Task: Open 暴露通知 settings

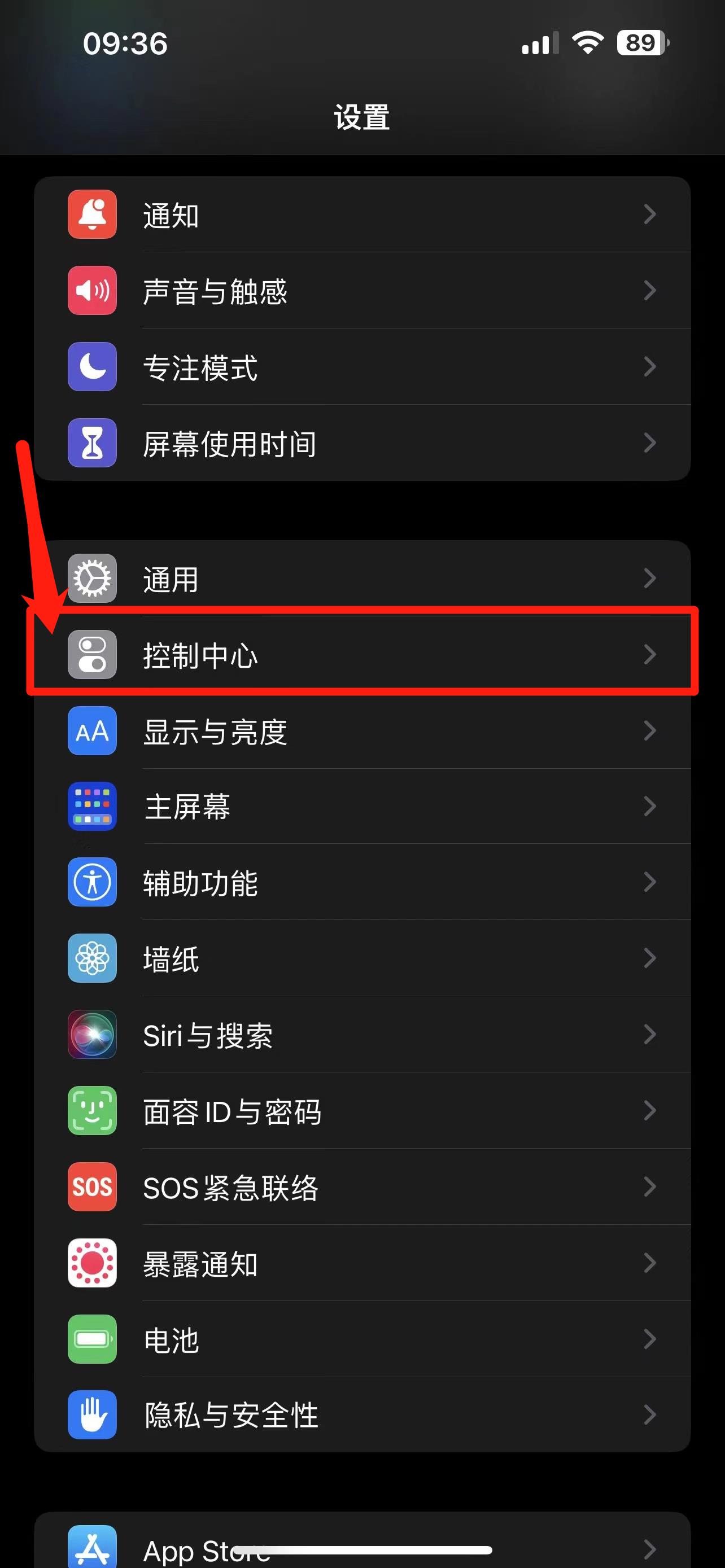Action: (362, 1263)
